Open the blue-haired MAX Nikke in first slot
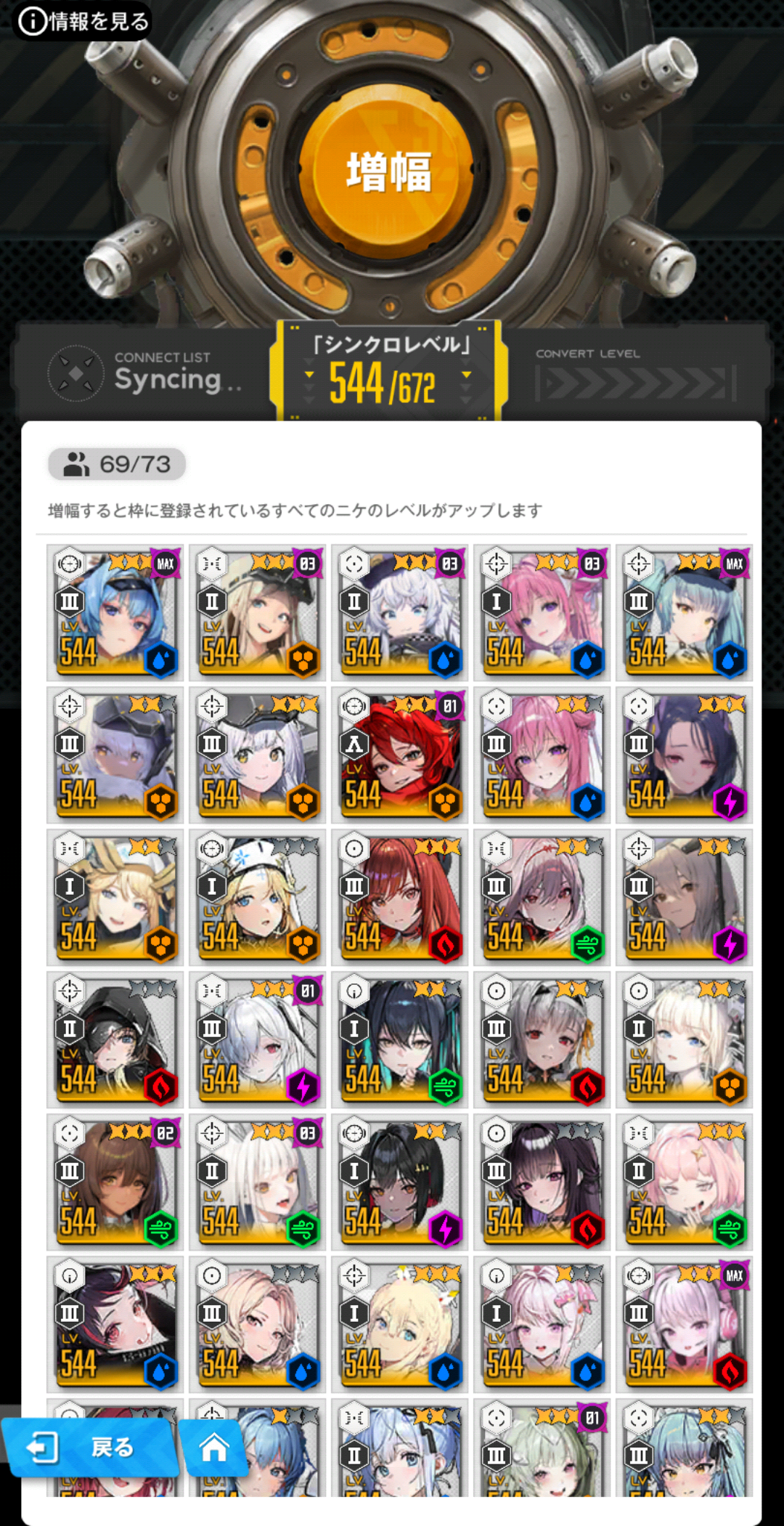This screenshot has height=1526, width=784. (115, 612)
